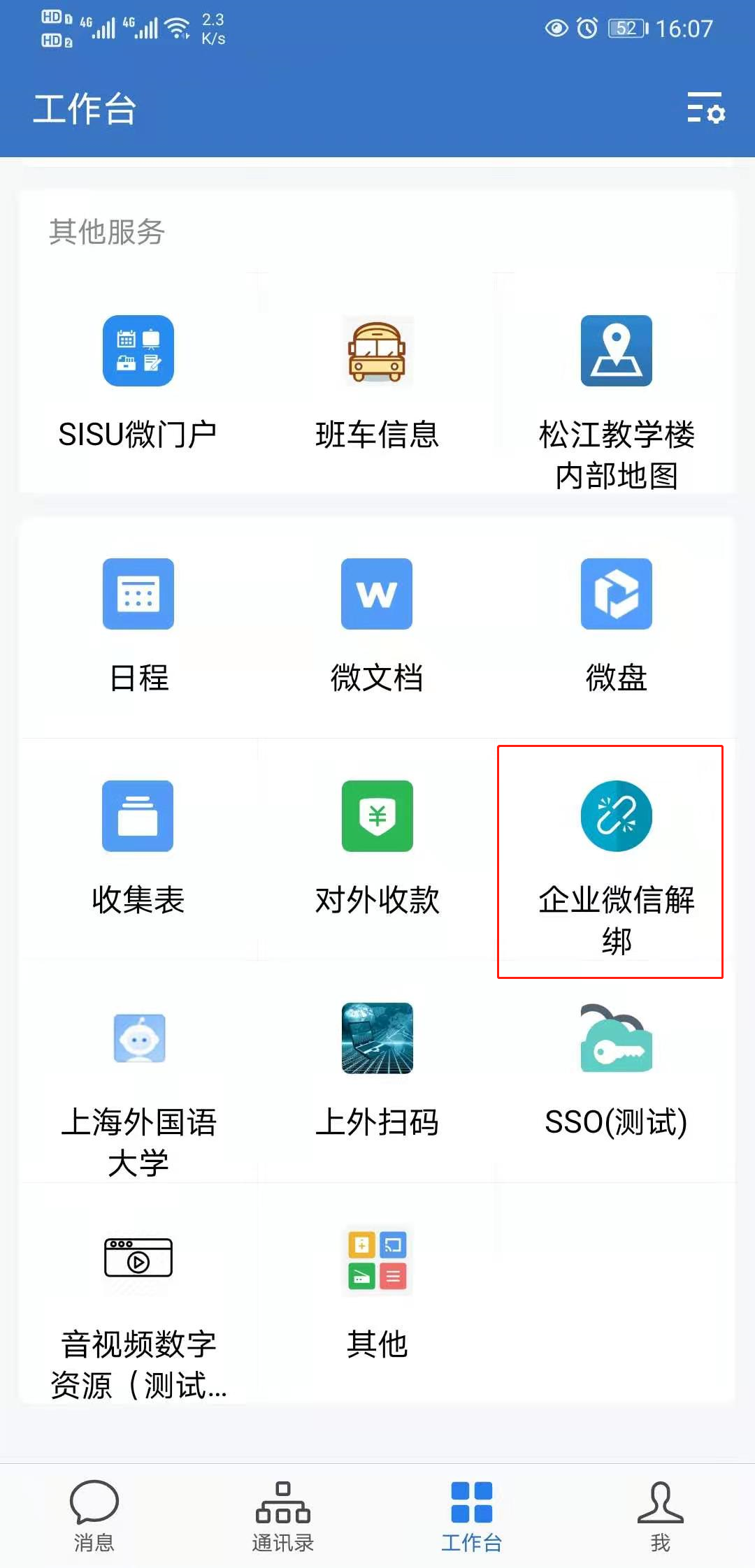Launch 微文档 app
The image size is (755, 1568).
point(377,594)
